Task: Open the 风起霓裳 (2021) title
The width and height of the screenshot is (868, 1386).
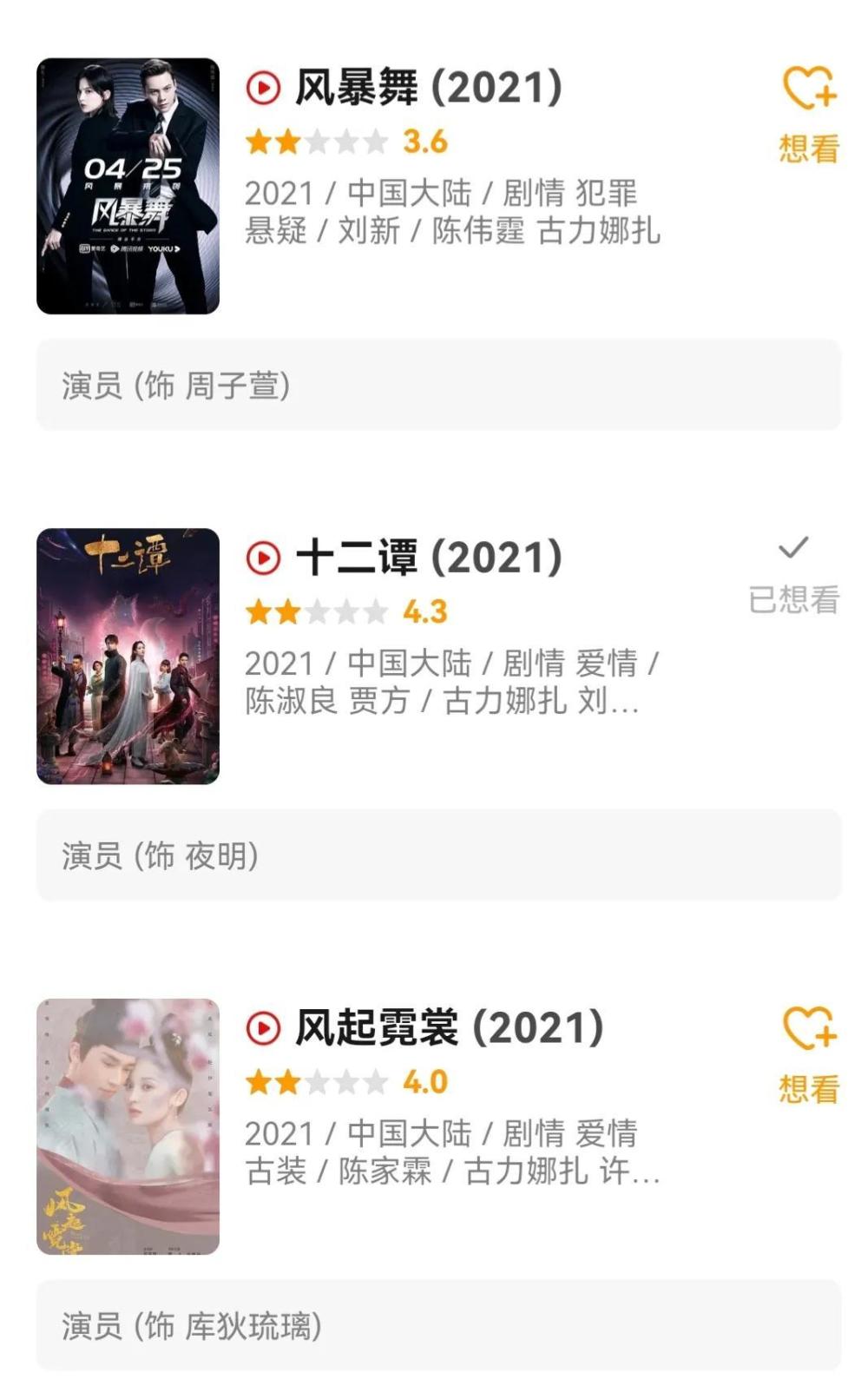Action: click(x=449, y=1028)
